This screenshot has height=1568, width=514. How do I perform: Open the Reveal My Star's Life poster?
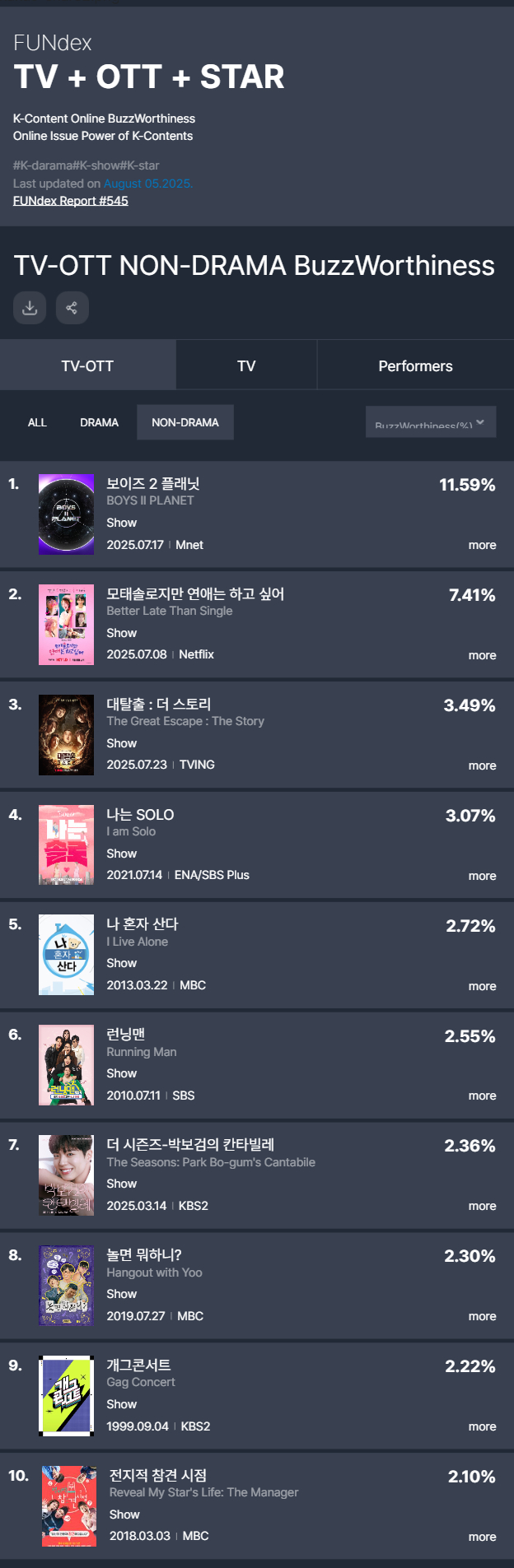[69, 1505]
